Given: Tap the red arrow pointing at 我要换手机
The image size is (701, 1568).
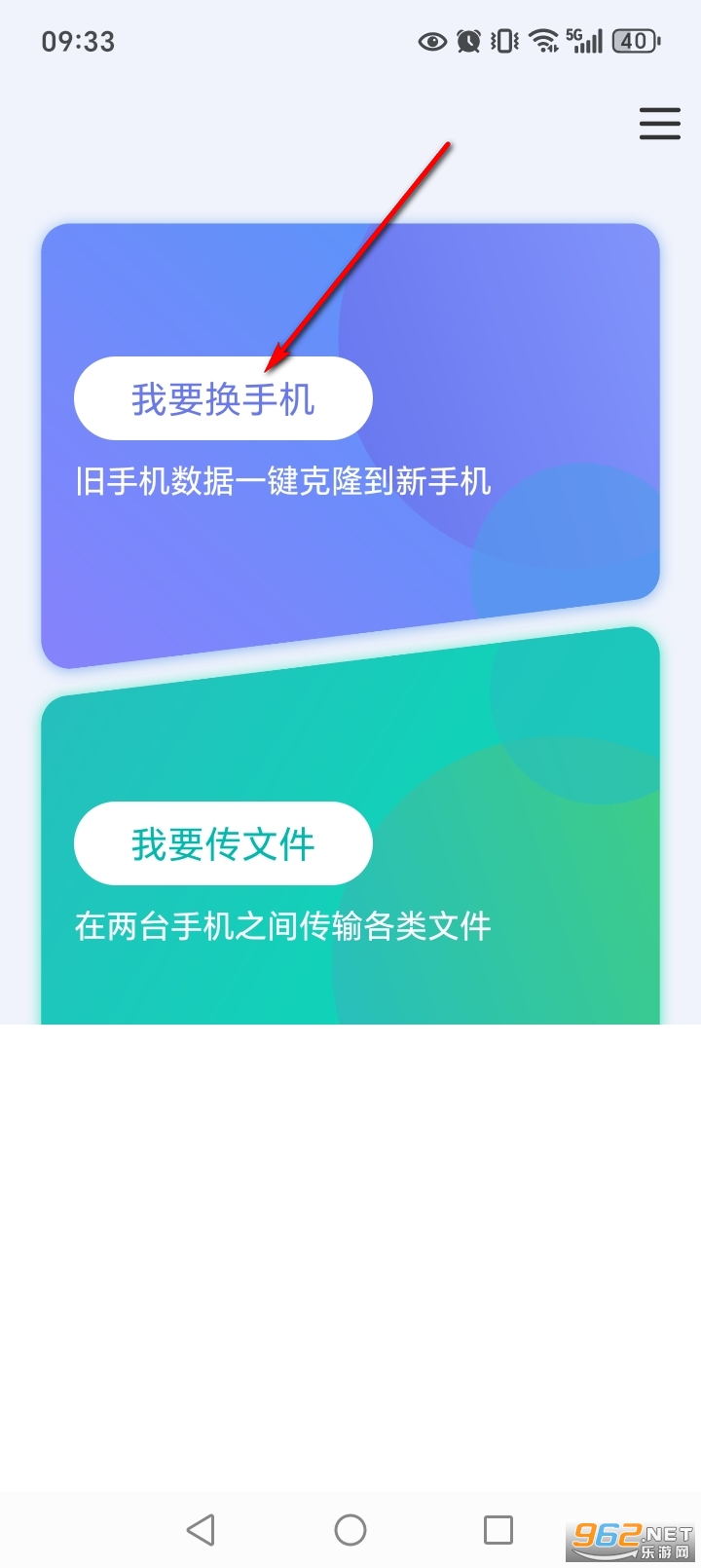Looking at the screenshot, I should [x=360, y=253].
